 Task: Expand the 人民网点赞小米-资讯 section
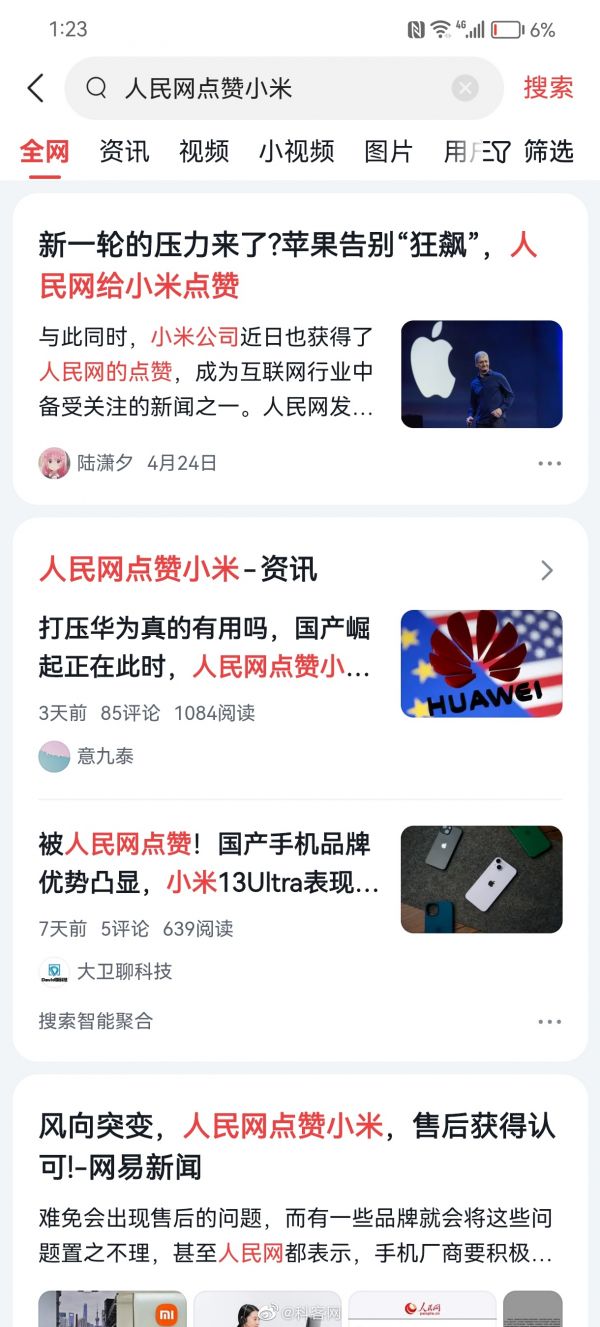546,570
